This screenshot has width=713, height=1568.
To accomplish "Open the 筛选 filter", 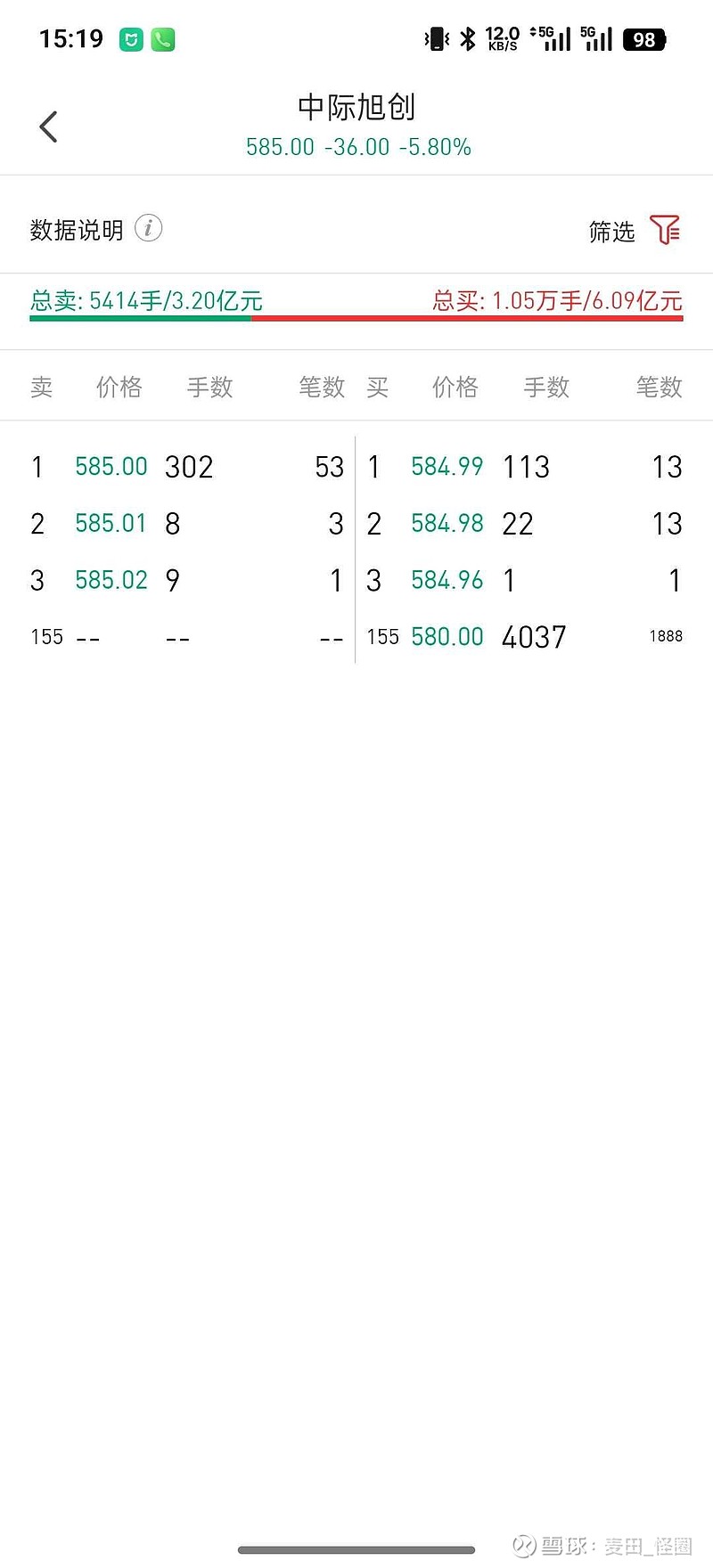I will (x=664, y=231).
